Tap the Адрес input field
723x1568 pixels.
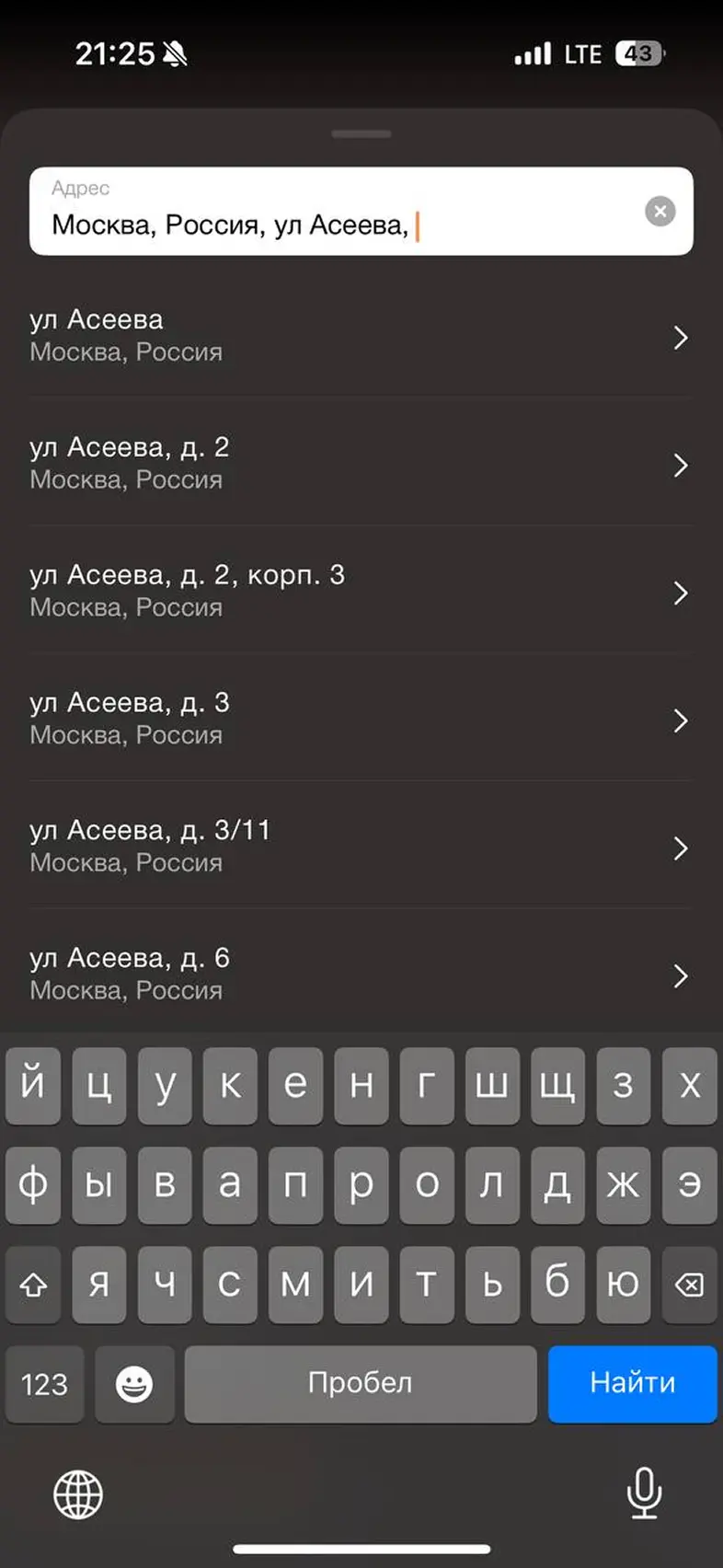(361, 211)
